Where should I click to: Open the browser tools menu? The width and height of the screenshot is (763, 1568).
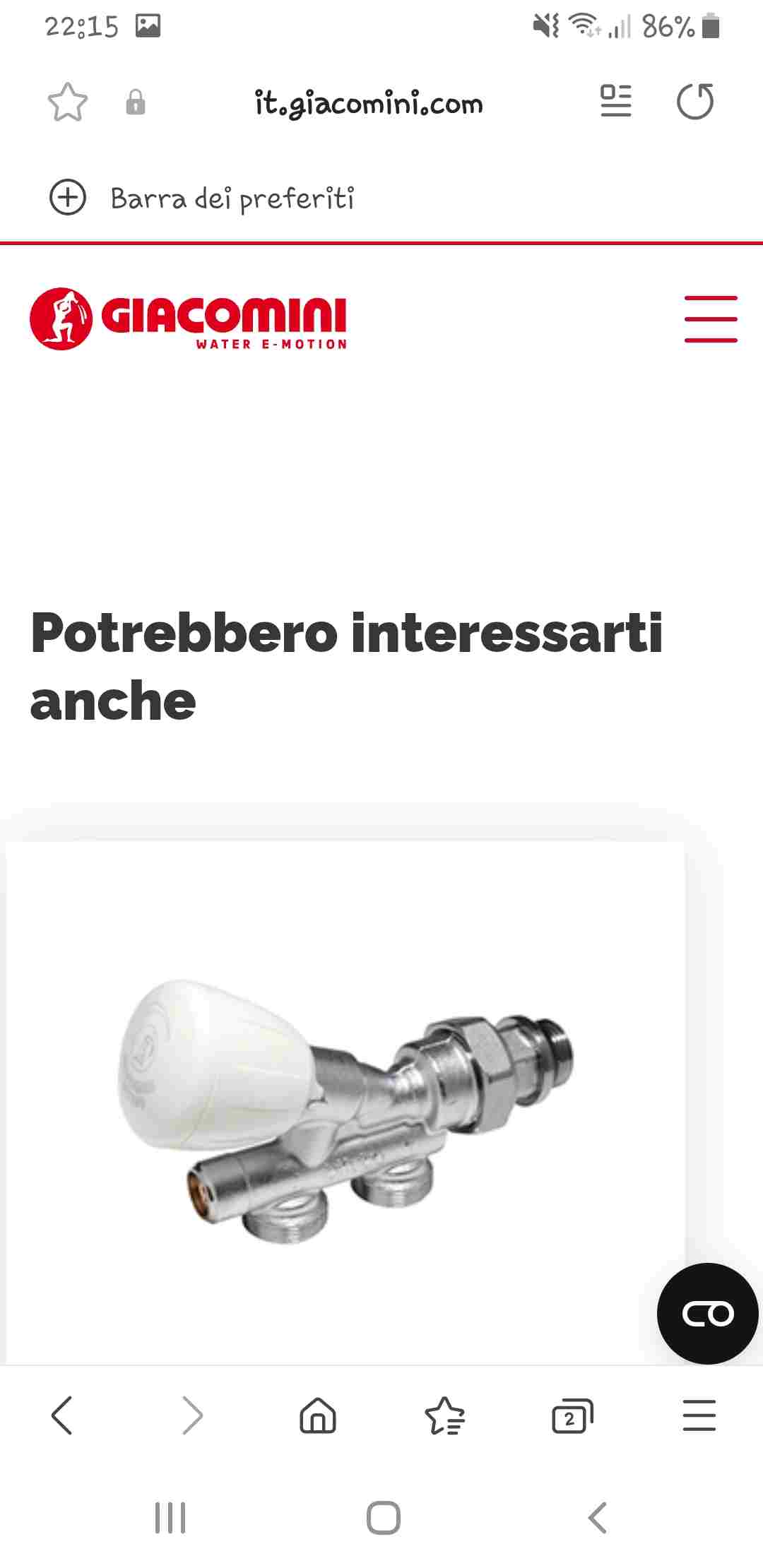tap(699, 1415)
